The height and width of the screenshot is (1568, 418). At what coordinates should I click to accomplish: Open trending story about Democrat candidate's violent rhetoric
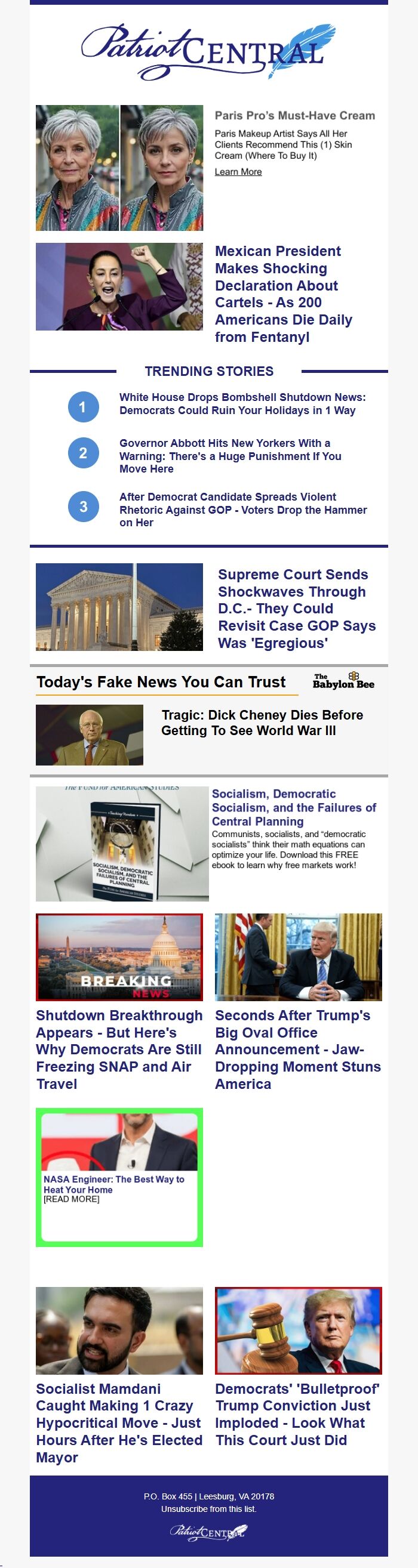tap(242, 509)
